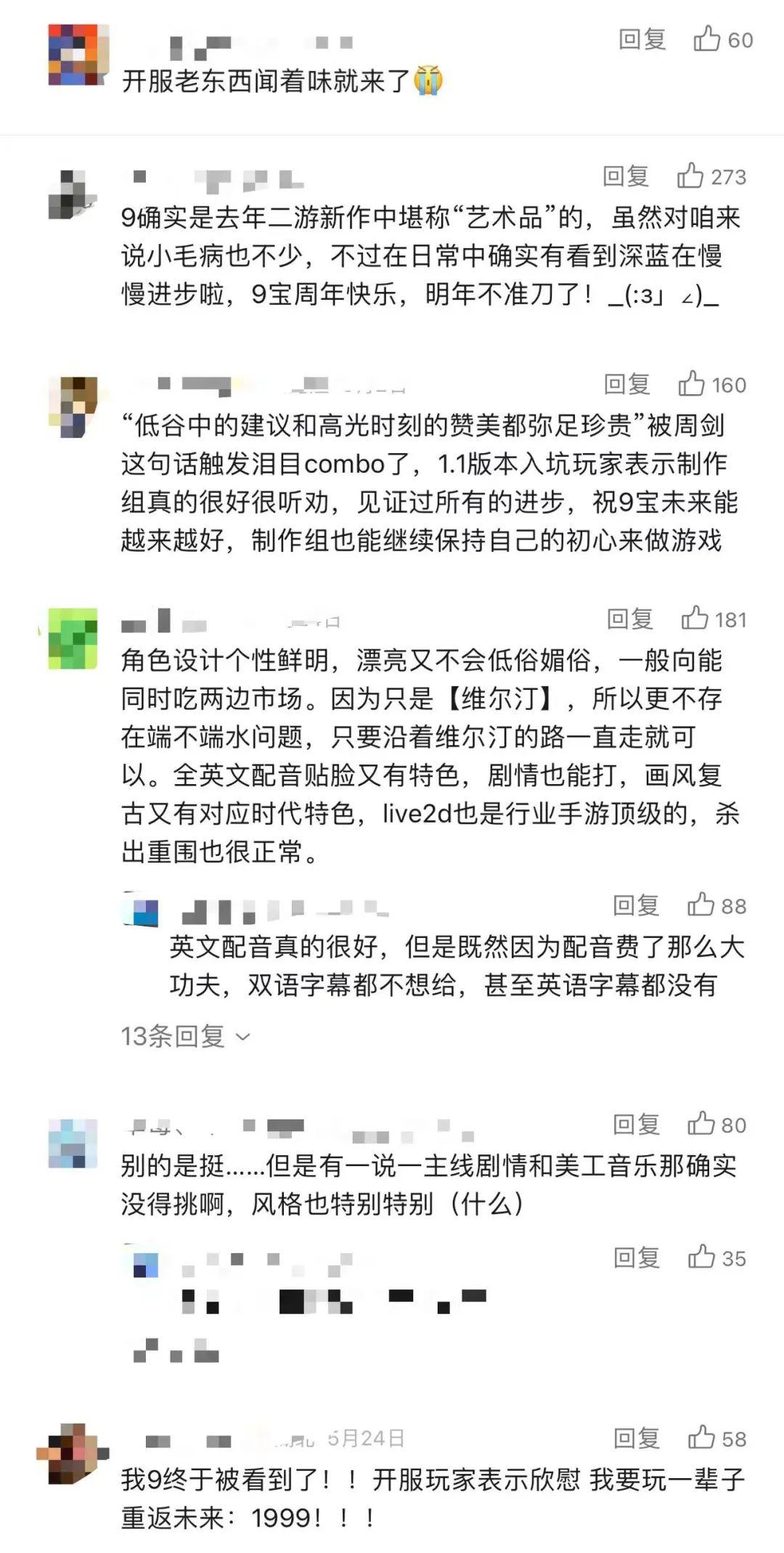Reply to the 主线剧情 comment
Image resolution: width=784 pixels, height=1553 pixels.
[x=636, y=1125]
